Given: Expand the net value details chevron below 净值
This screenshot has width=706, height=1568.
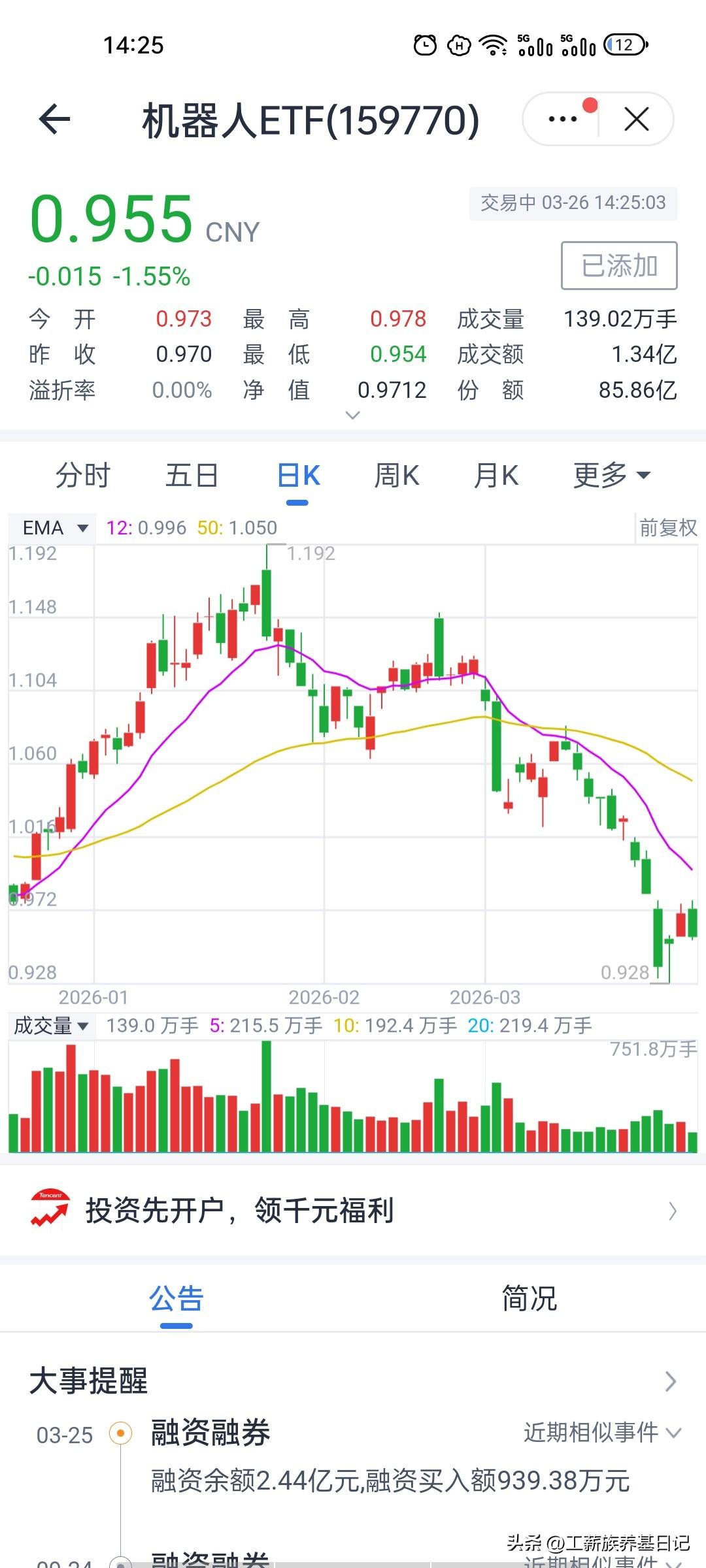Looking at the screenshot, I should coord(352,415).
